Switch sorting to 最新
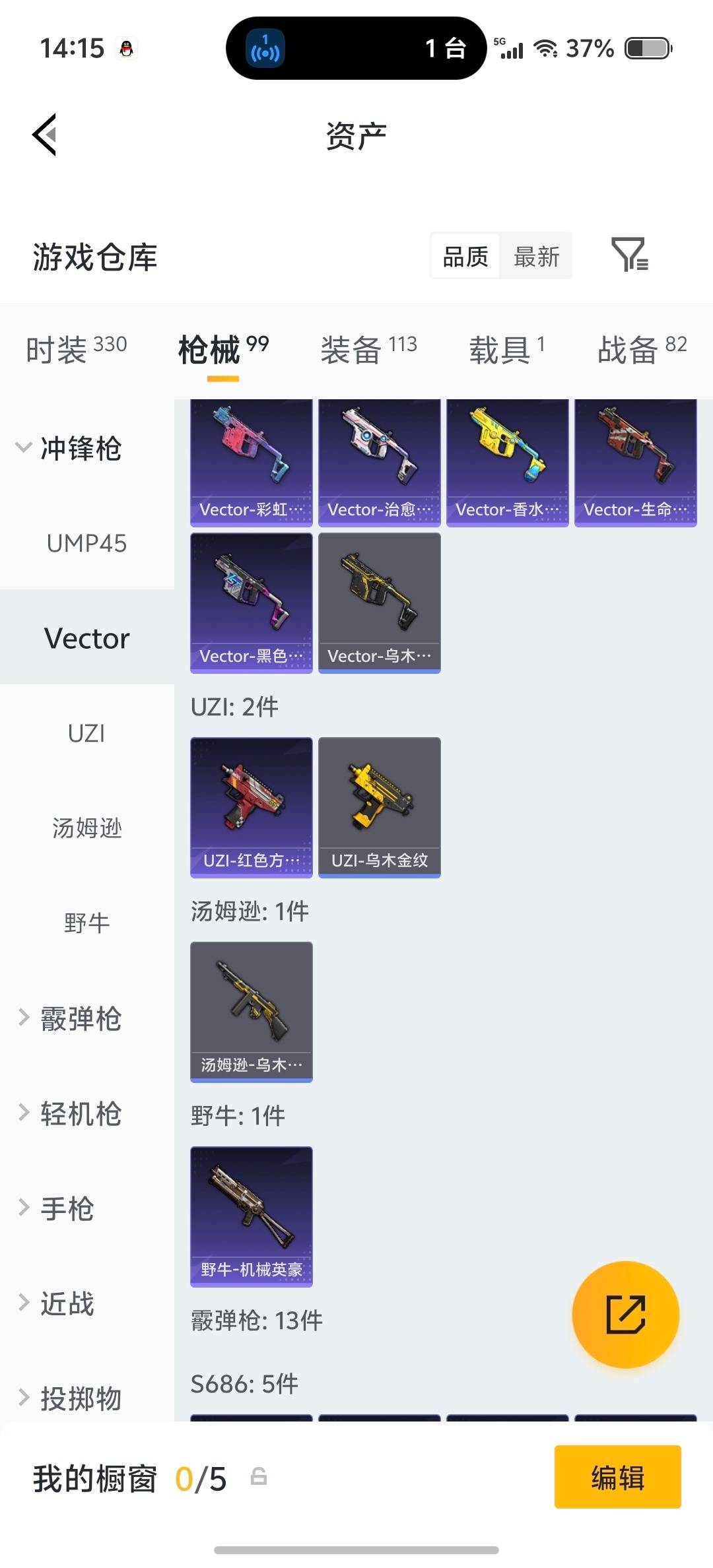The height and width of the screenshot is (1568, 713). [x=537, y=256]
